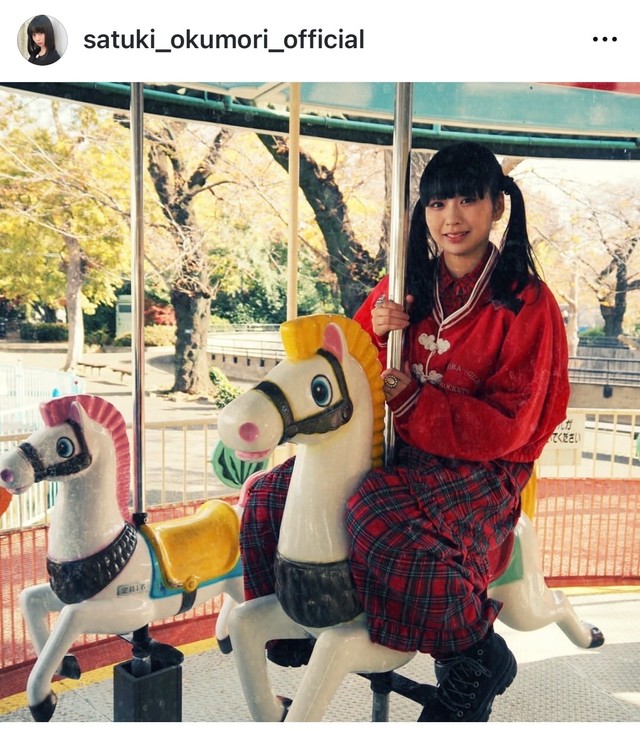Tap the carousel post photo
The height and width of the screenshot is (730, 640).
click(320, 400)
